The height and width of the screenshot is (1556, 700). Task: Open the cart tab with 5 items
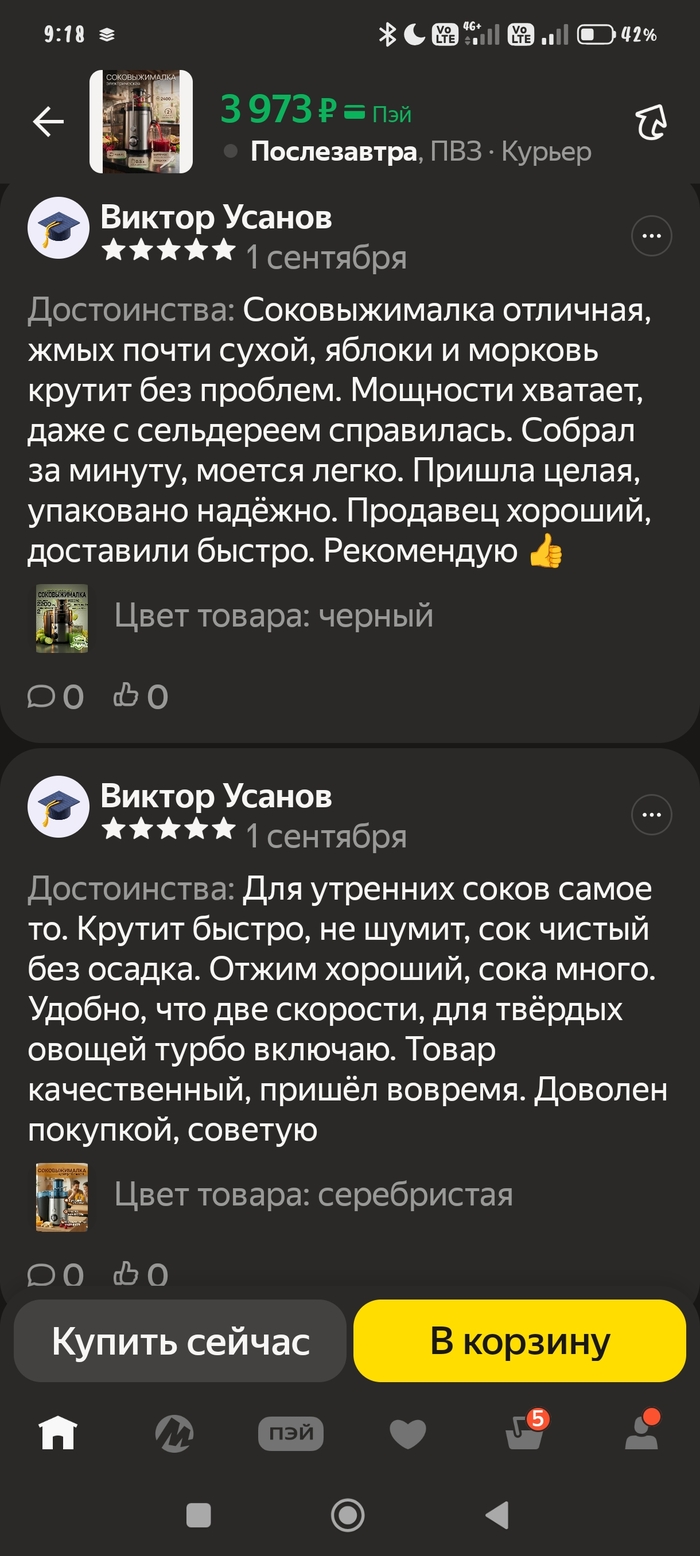(x=526, y=1431)
